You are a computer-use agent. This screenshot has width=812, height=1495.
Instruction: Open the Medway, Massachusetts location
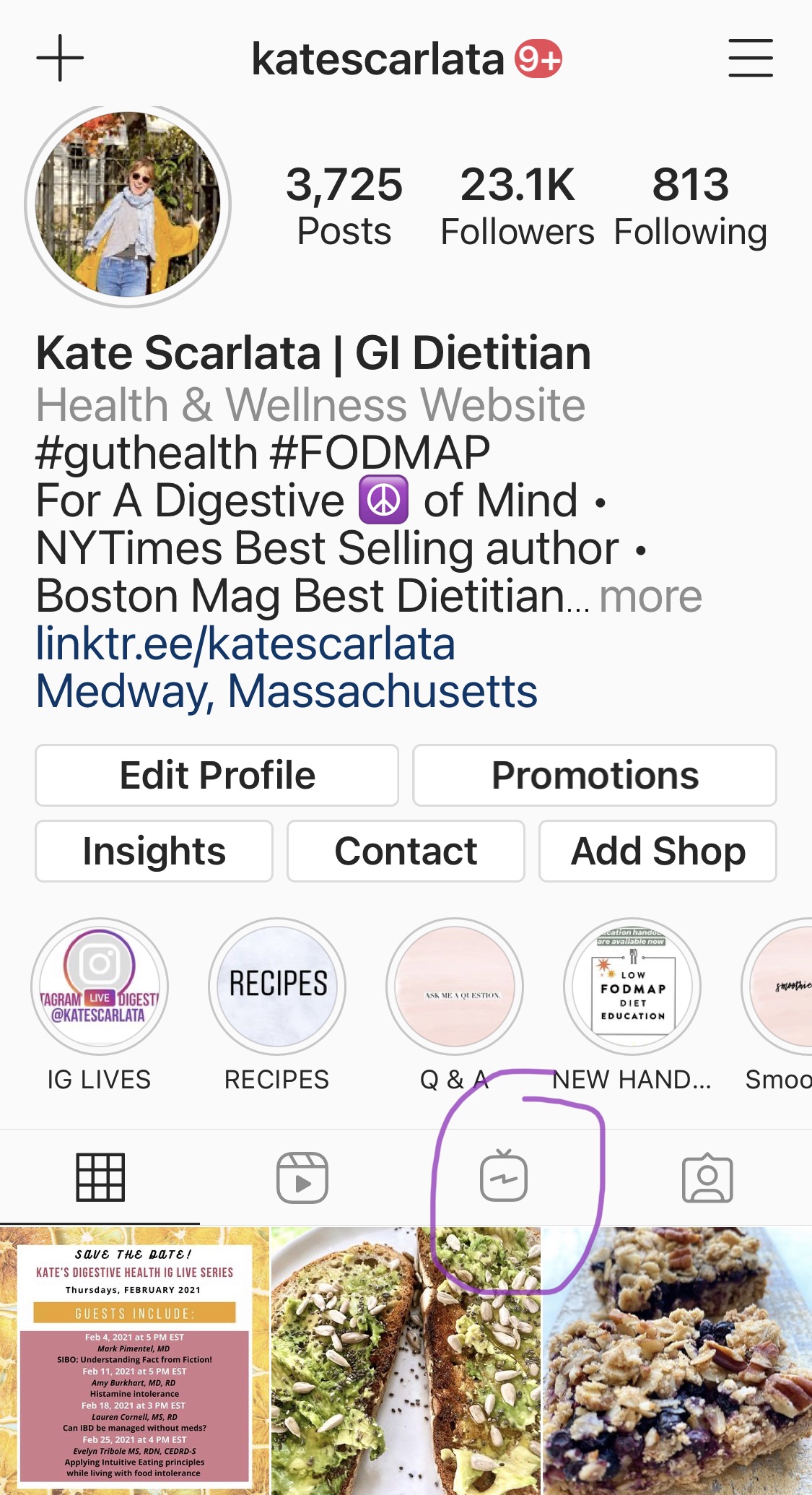click(x=287, y=691)
